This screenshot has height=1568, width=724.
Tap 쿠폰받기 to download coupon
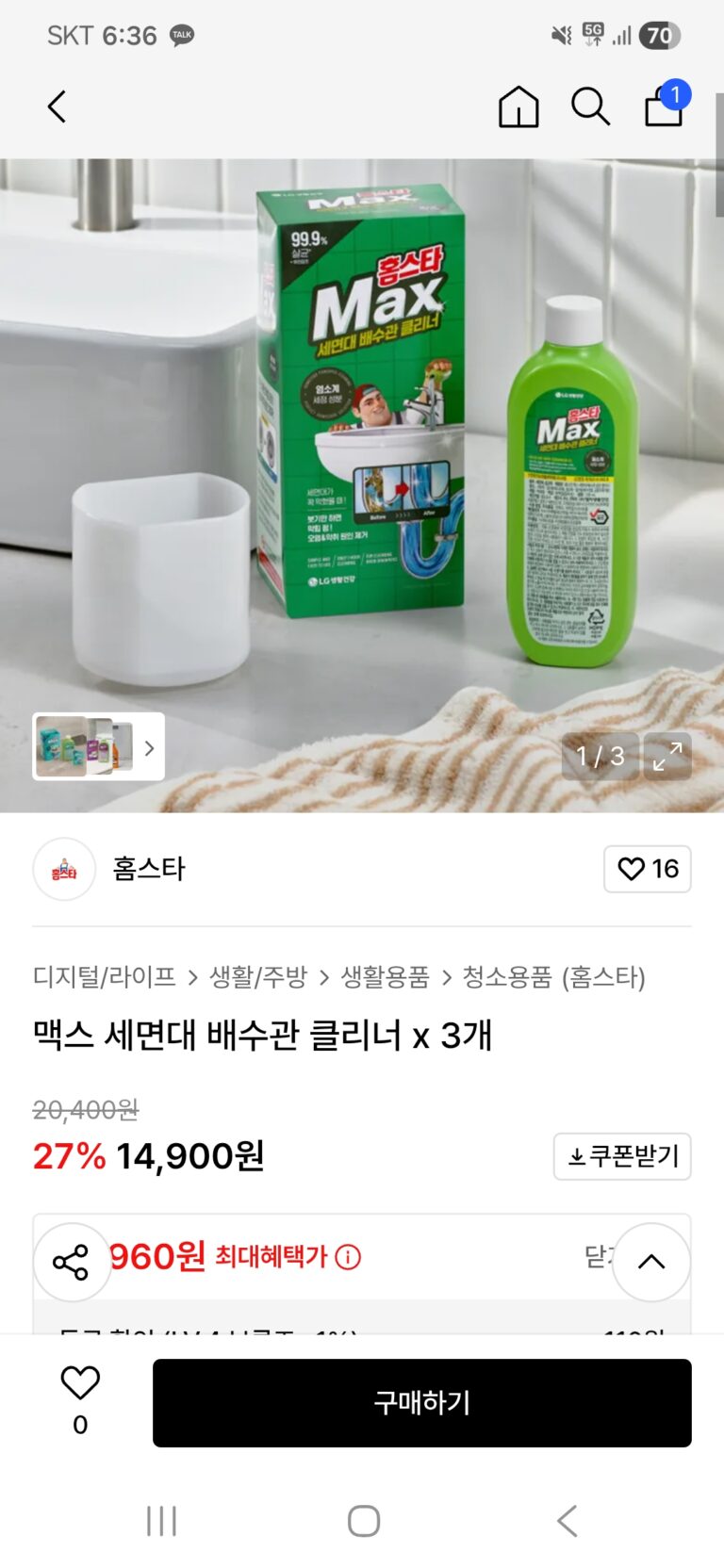click(622, 1156)
